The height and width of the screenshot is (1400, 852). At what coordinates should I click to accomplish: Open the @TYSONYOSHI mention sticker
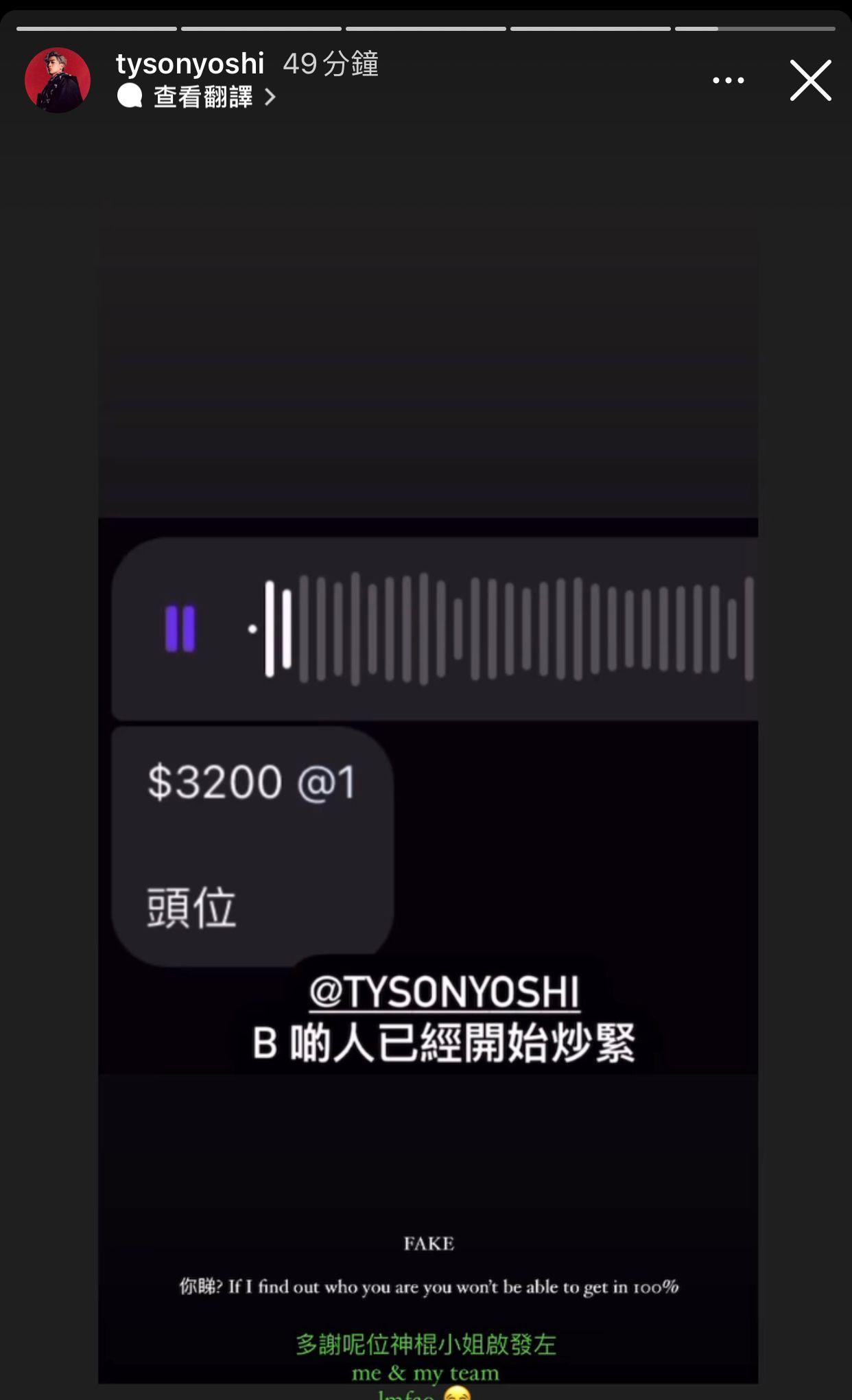[444, 992]
